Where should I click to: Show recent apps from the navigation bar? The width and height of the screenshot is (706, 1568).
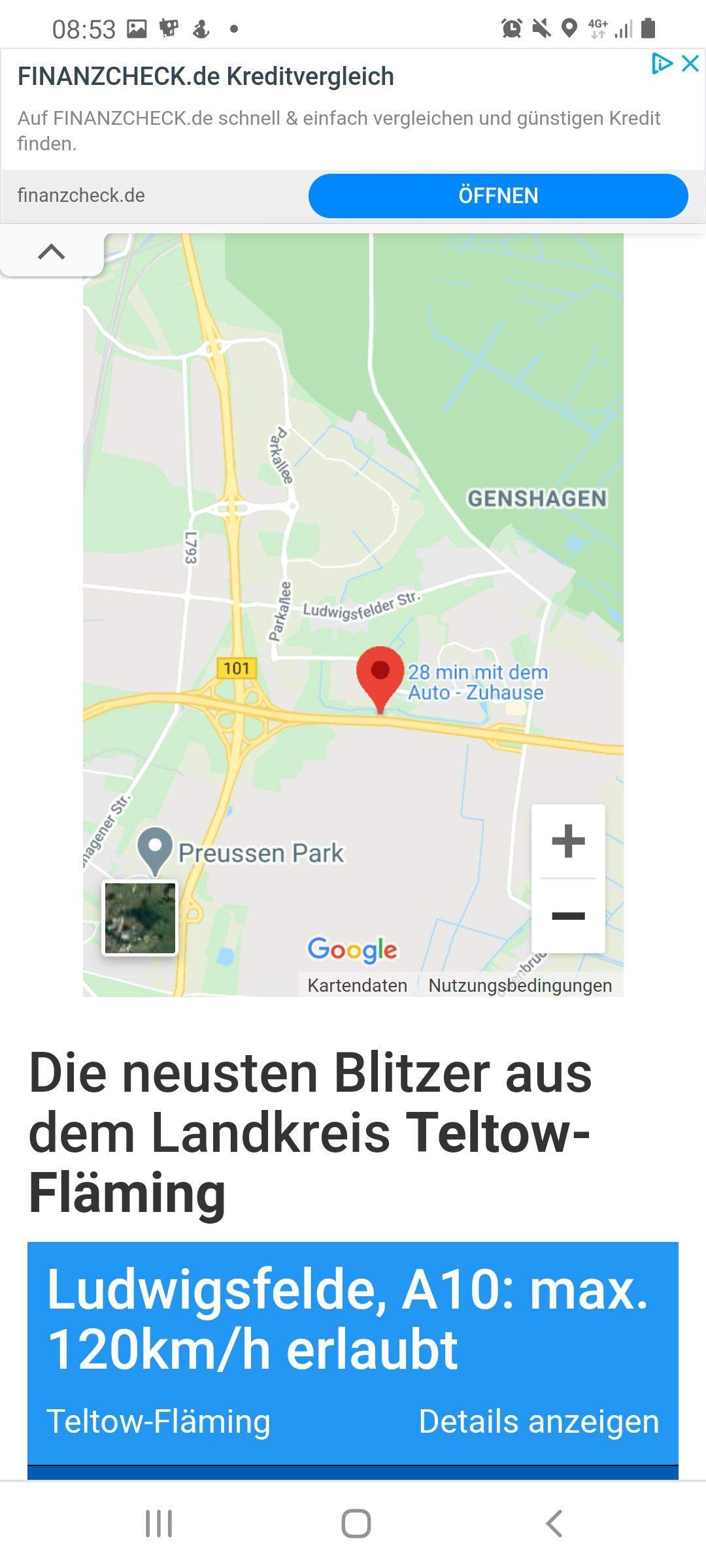pyautogui.click(x=158, y=1524)
